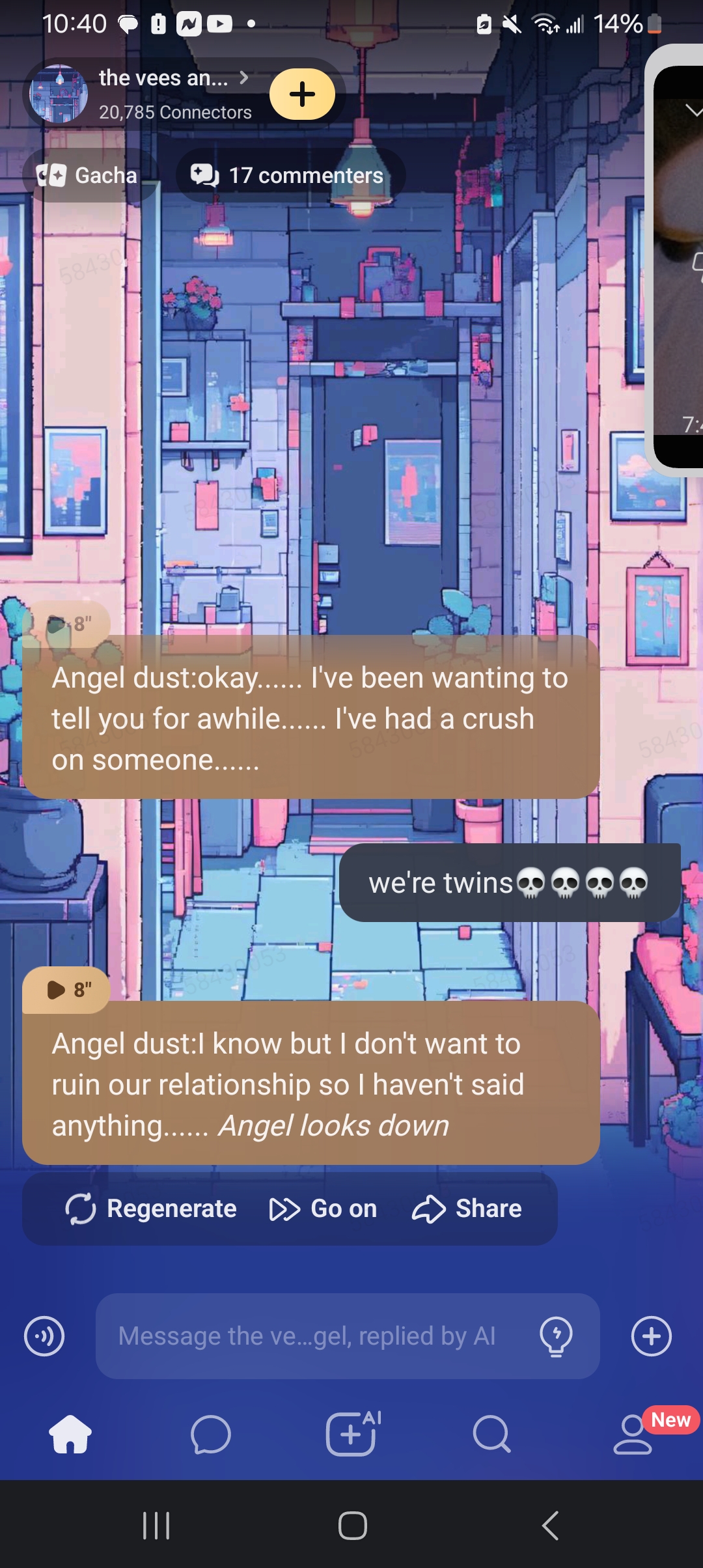Screen dimensions: 703x1568
Task: Open the plus attachments icon
Action: 651,1336
